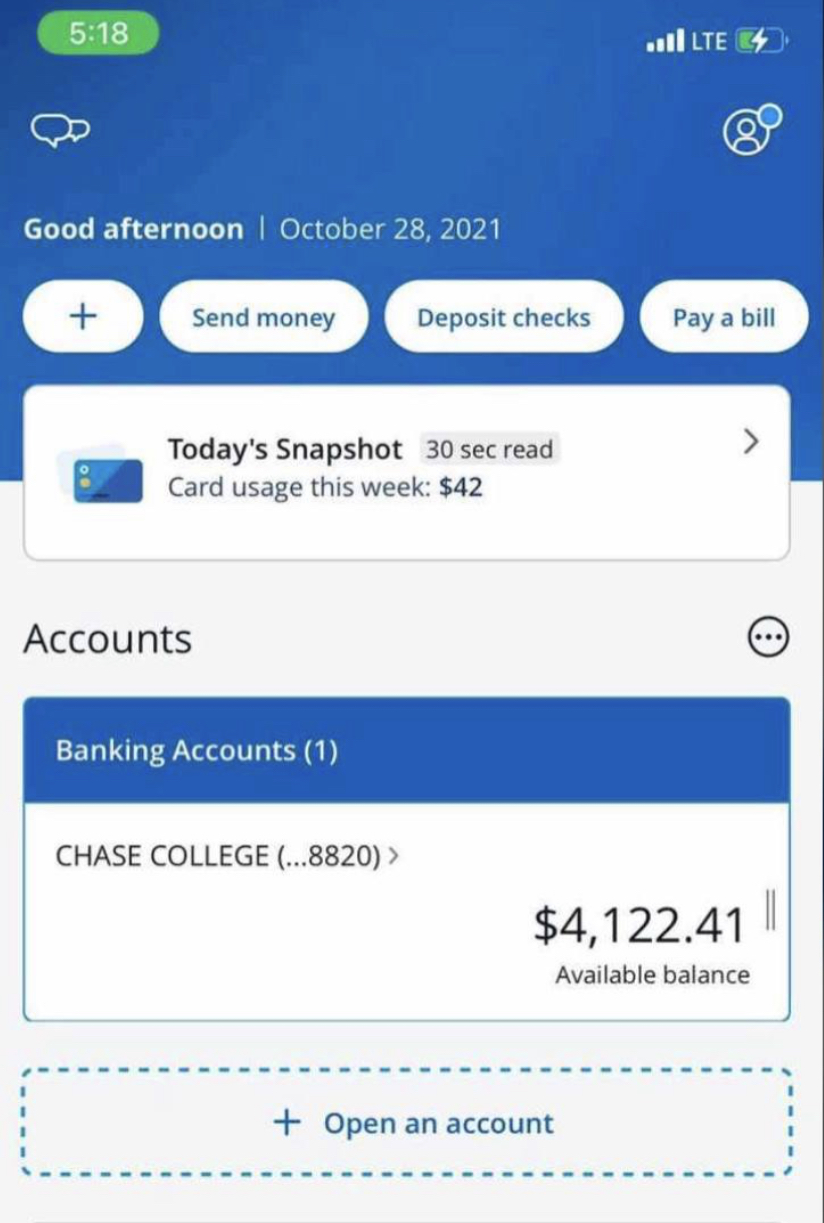The height and width of the screenshot is (1223, 824).
Task: Tap the plus quick action button
Action: (83, 316)
